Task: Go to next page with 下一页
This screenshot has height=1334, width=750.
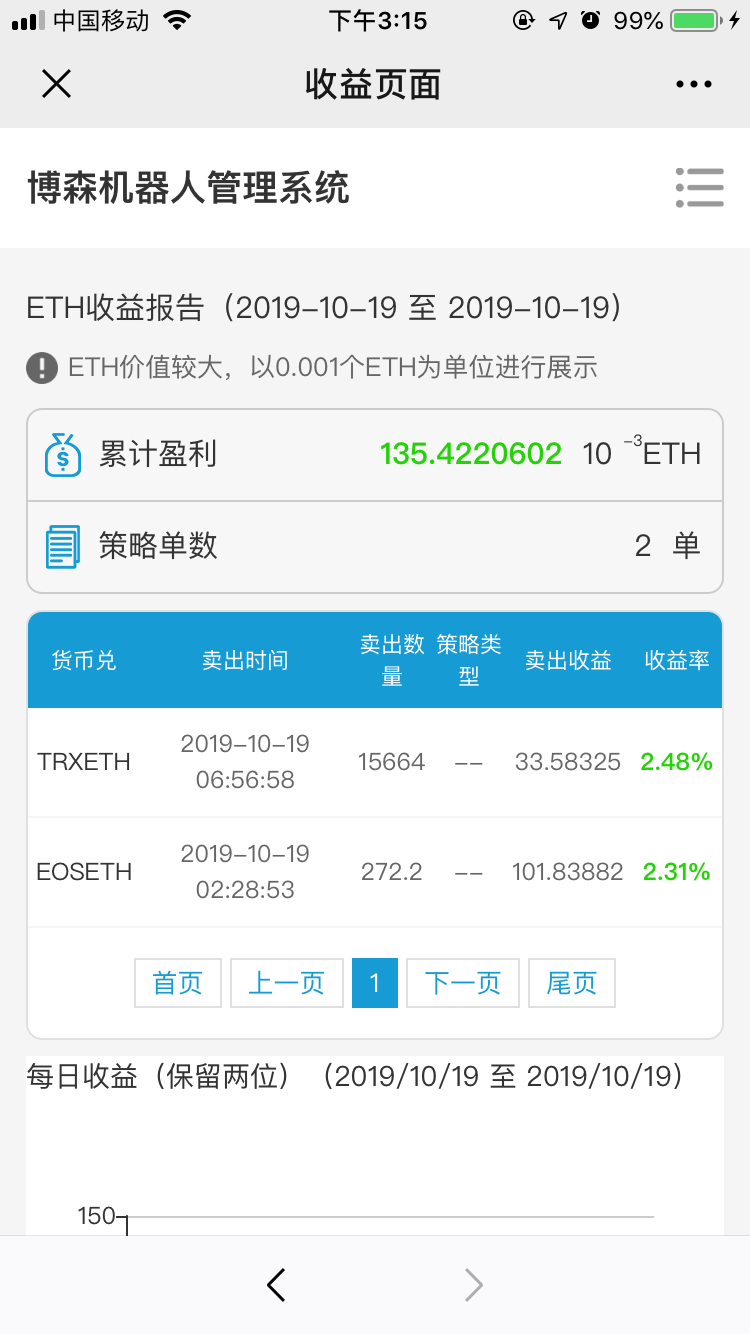Action: (x=463, y=983)
